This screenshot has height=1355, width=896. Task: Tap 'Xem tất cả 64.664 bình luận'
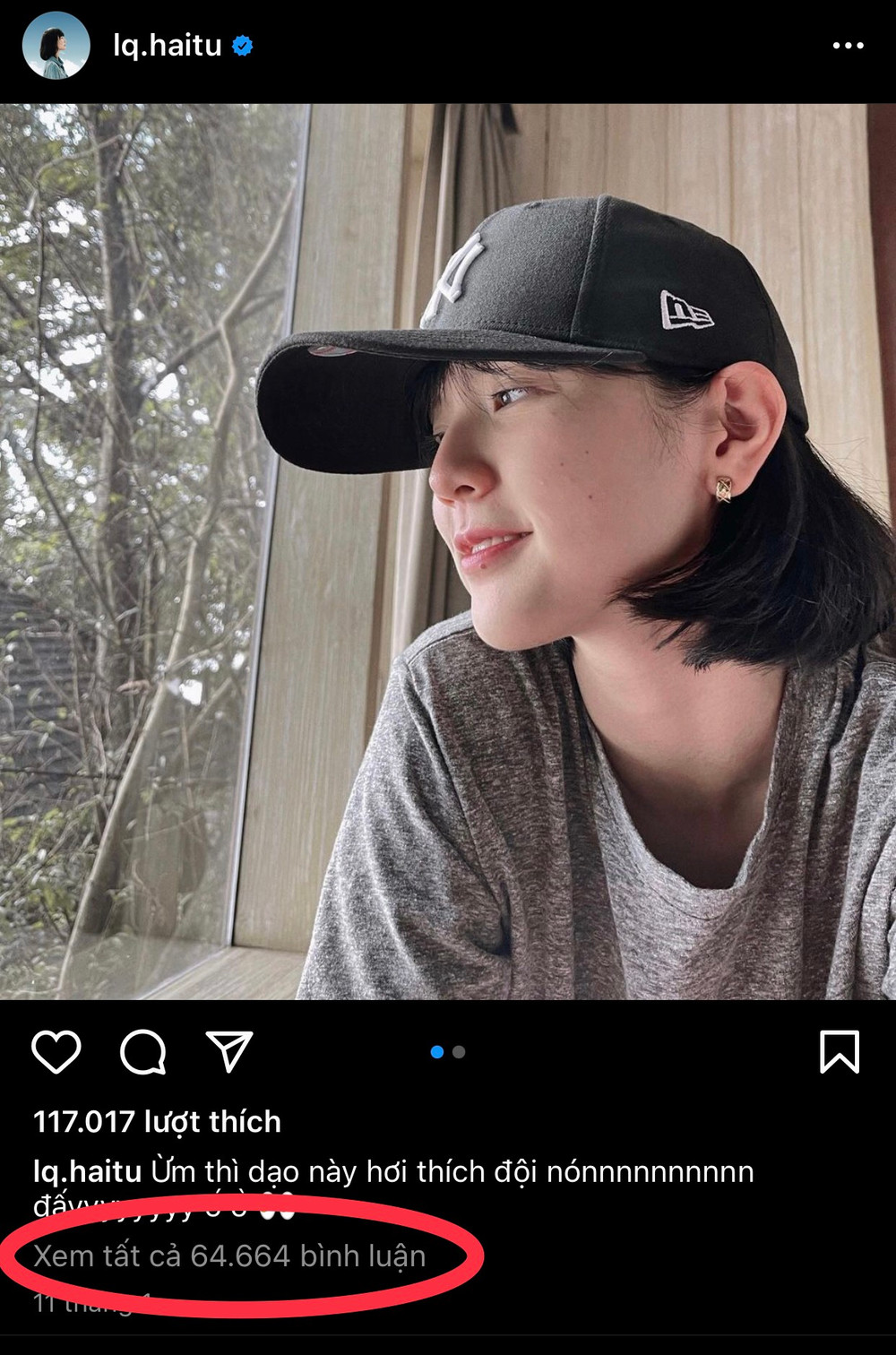click(229, 1256)
